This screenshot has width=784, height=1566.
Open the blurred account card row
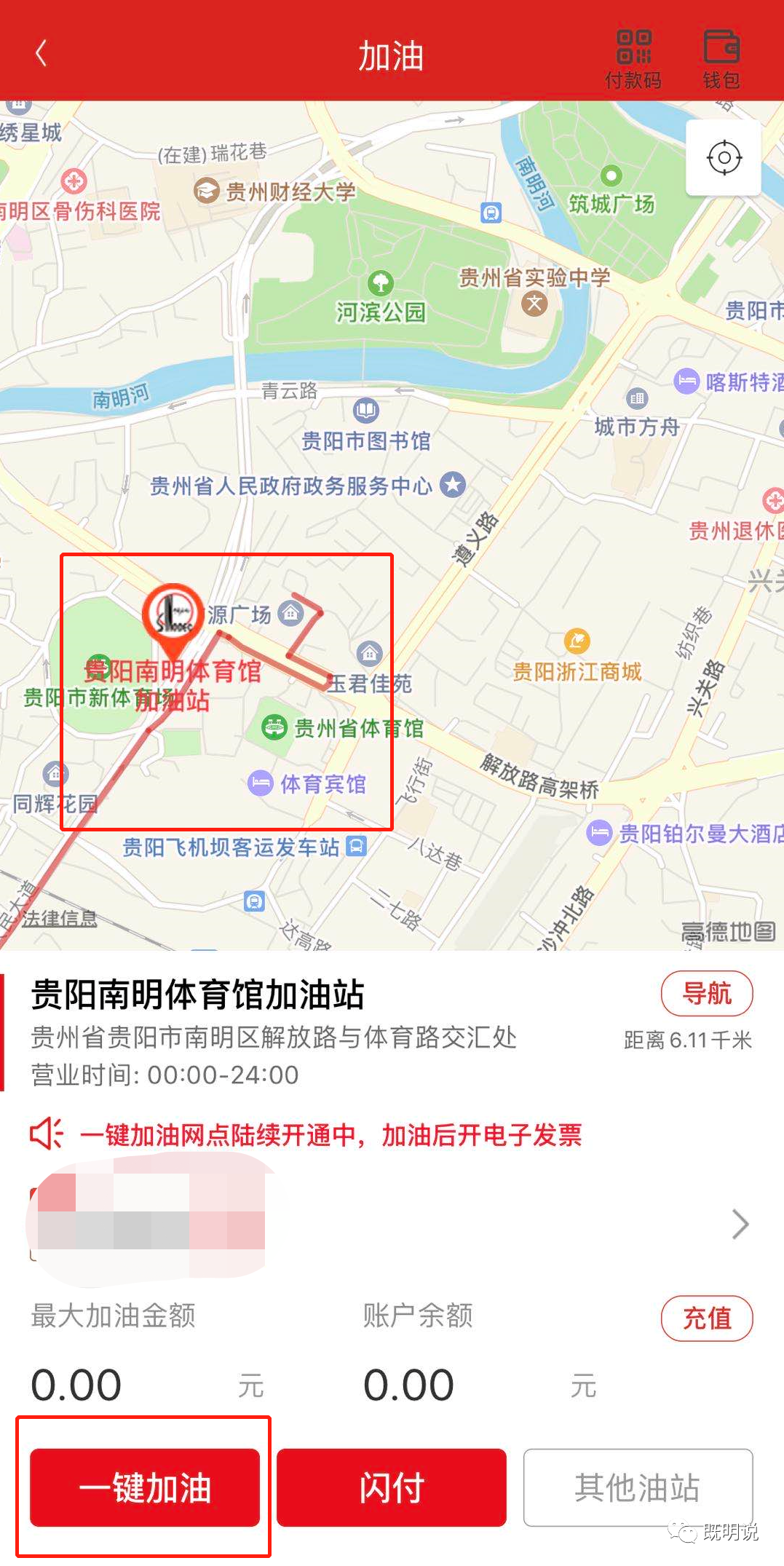click(x=392, y=1224)
